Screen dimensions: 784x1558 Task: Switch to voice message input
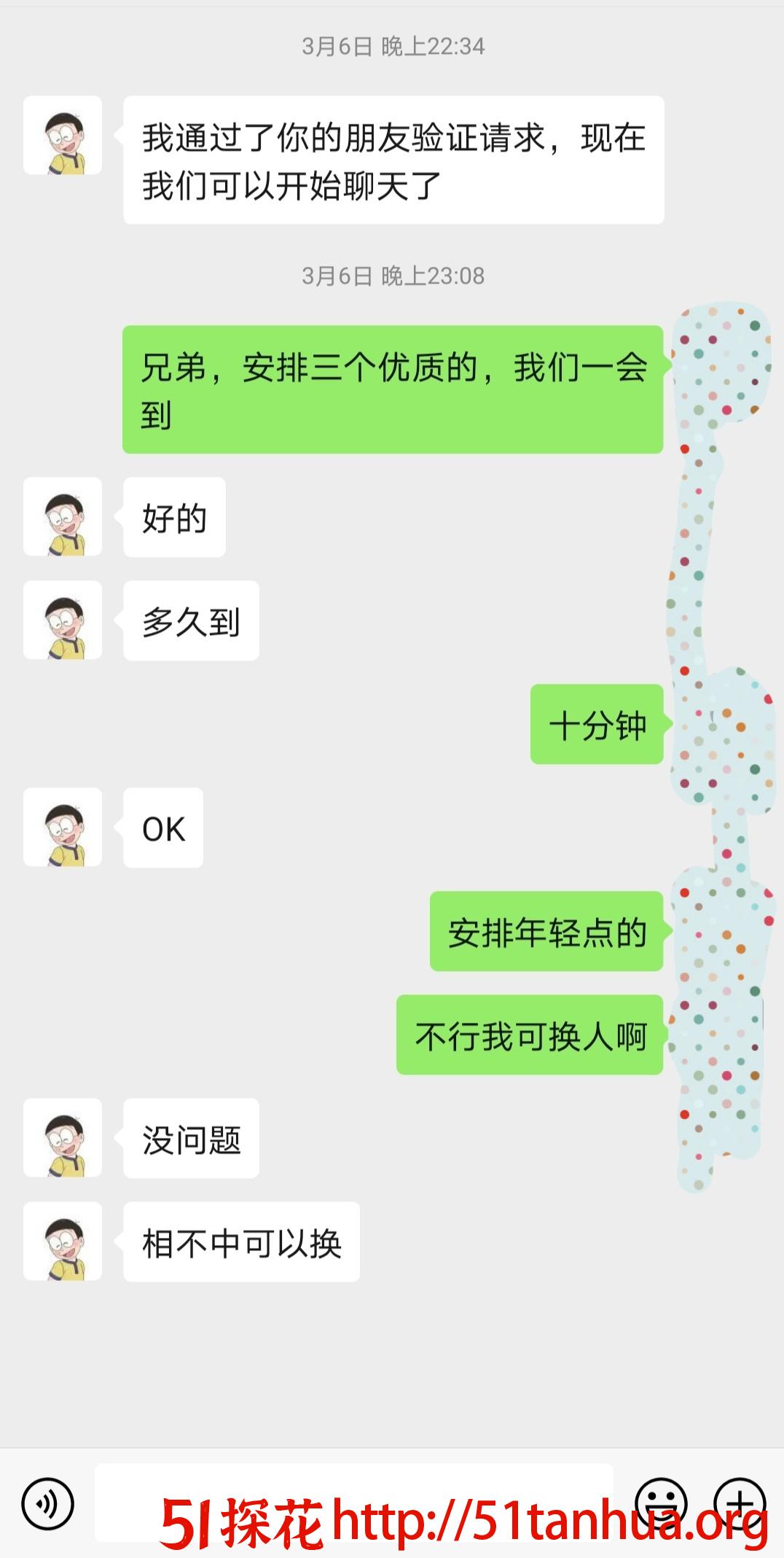tap(47, 1503)
